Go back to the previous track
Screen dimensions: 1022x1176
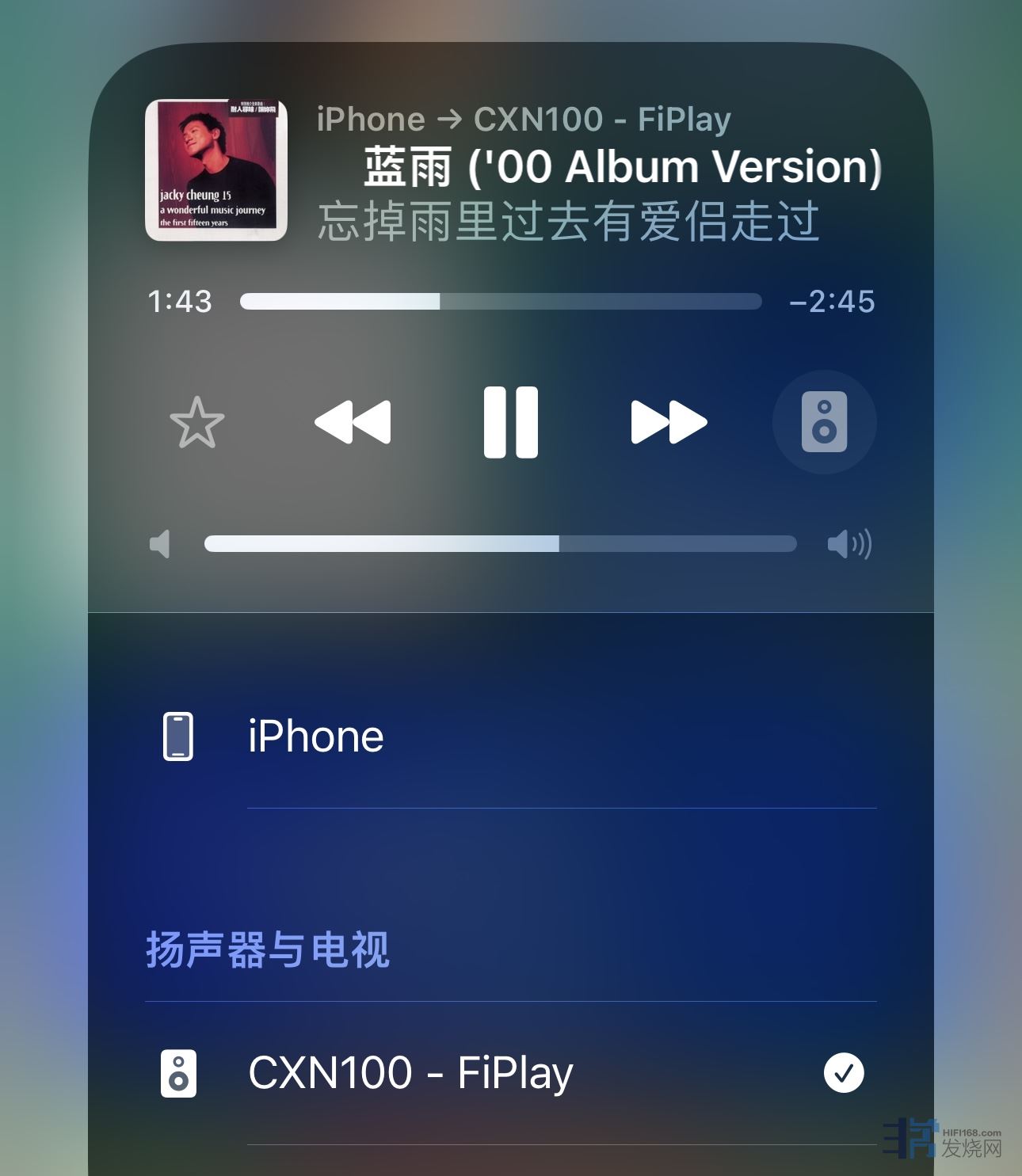(x=353, y=422)
